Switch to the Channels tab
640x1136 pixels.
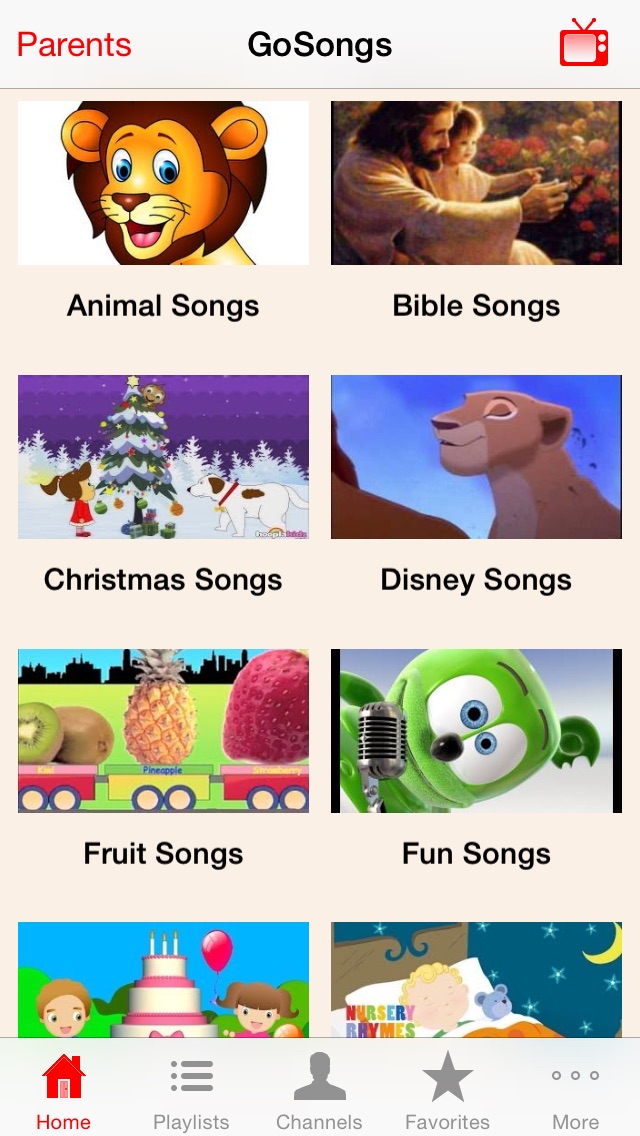tap(319, 1091)
